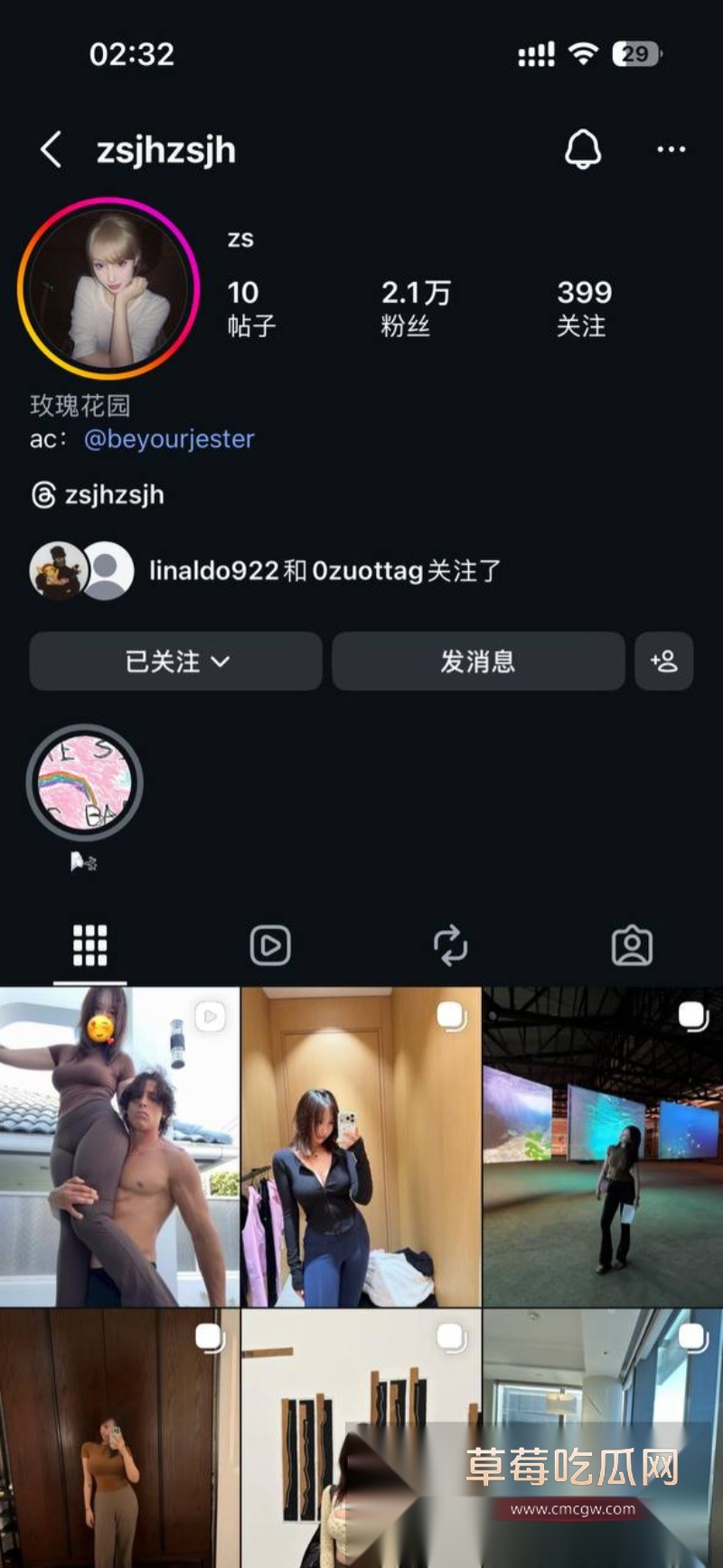The width and height of the screenshot is (723, 1568).
Task: Switch to the 帖子 count tab
Action: click(x=249, y=307)
